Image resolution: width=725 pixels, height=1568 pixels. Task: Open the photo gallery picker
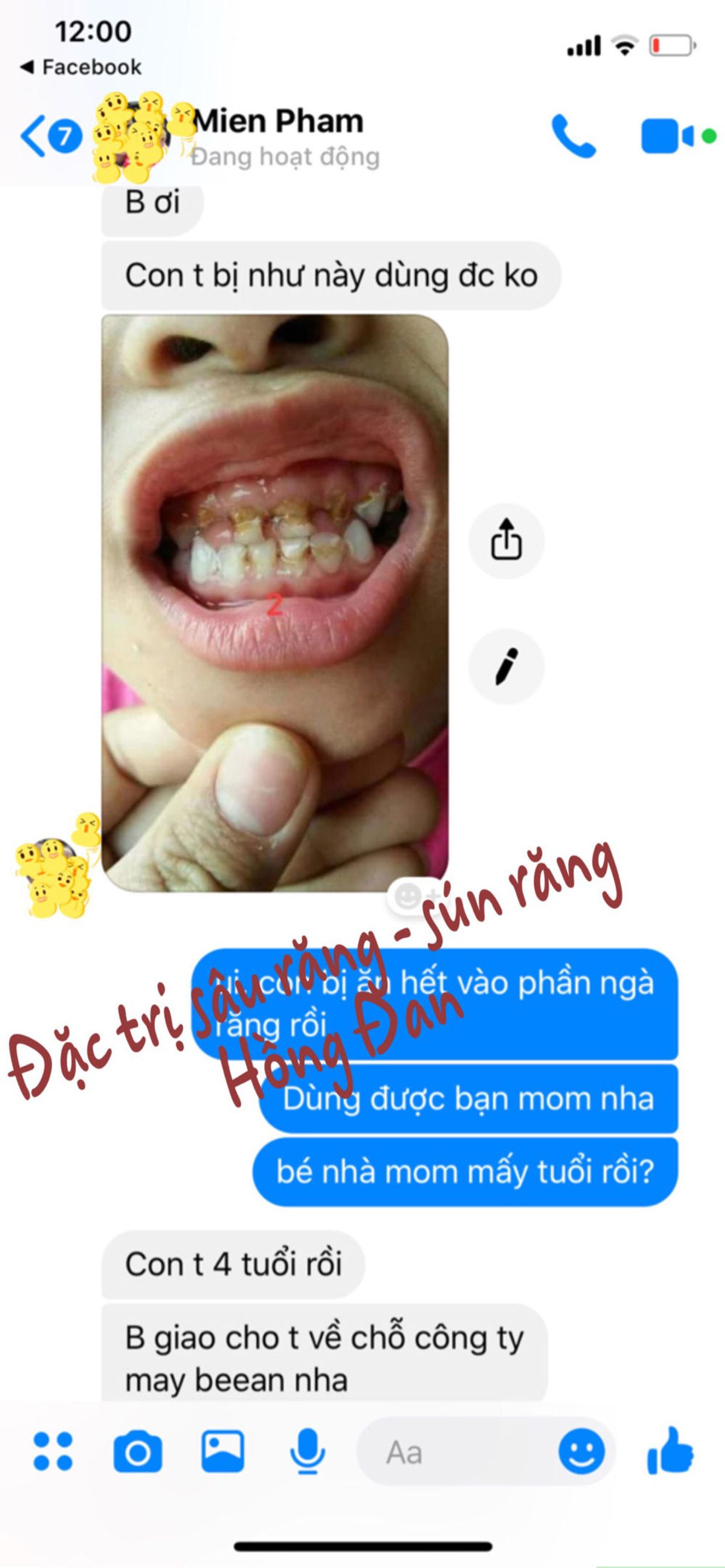click(223, 1451)
